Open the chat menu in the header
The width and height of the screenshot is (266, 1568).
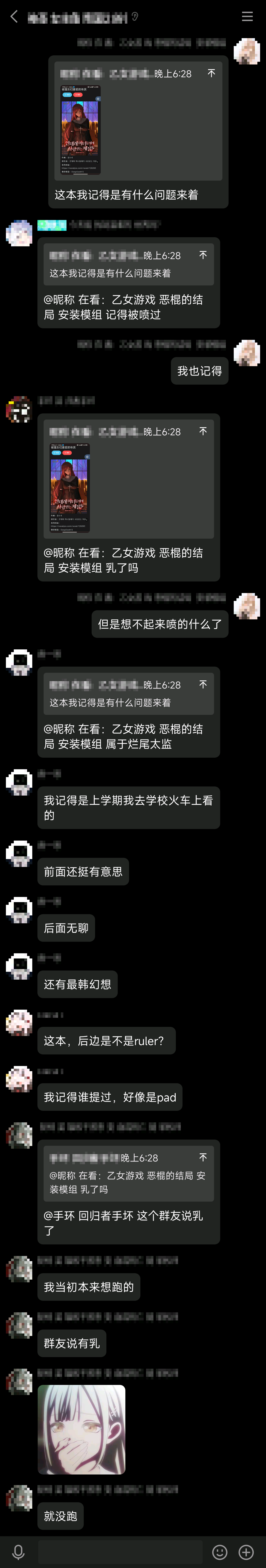click(x=247, y=16)
